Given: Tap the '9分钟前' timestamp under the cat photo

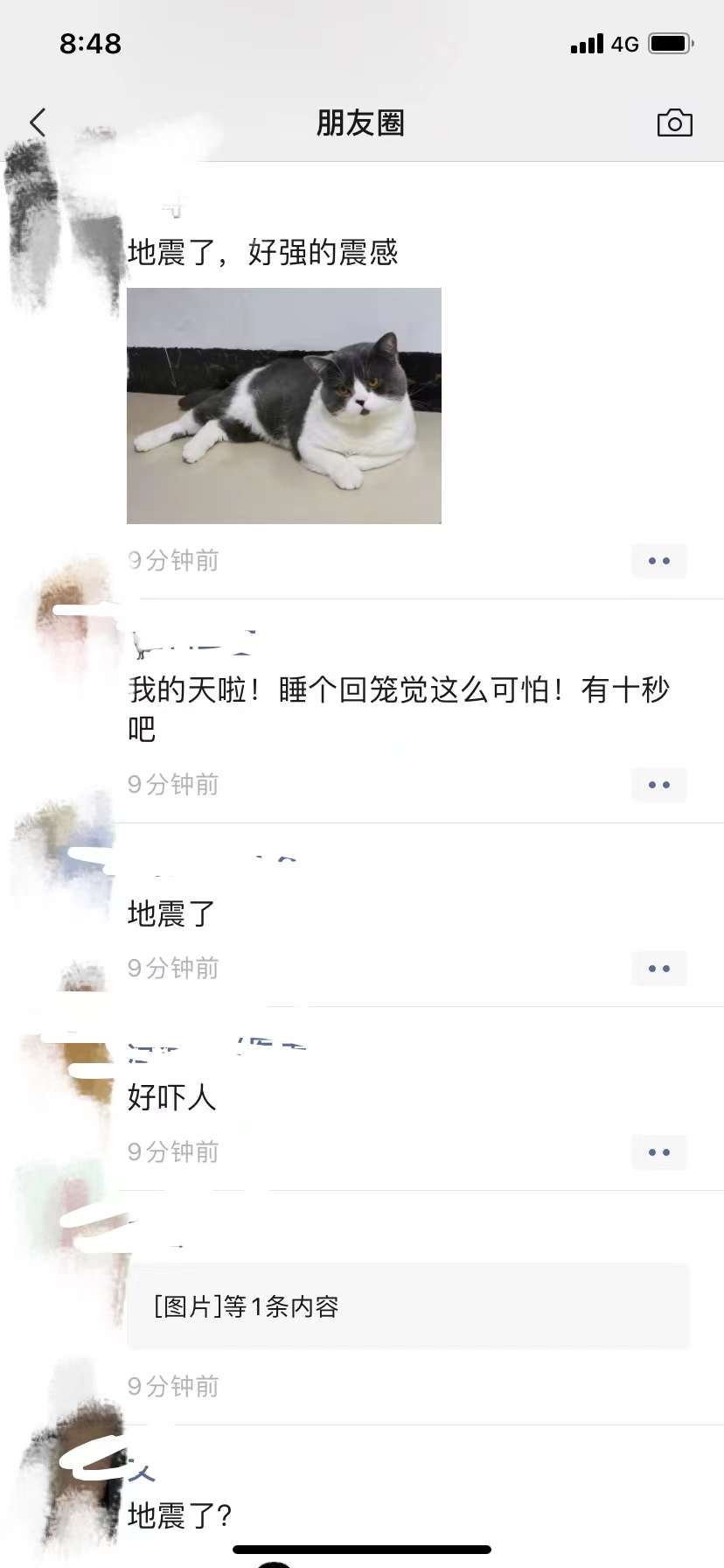Looking at the screenshot, I should click(173, 561).
